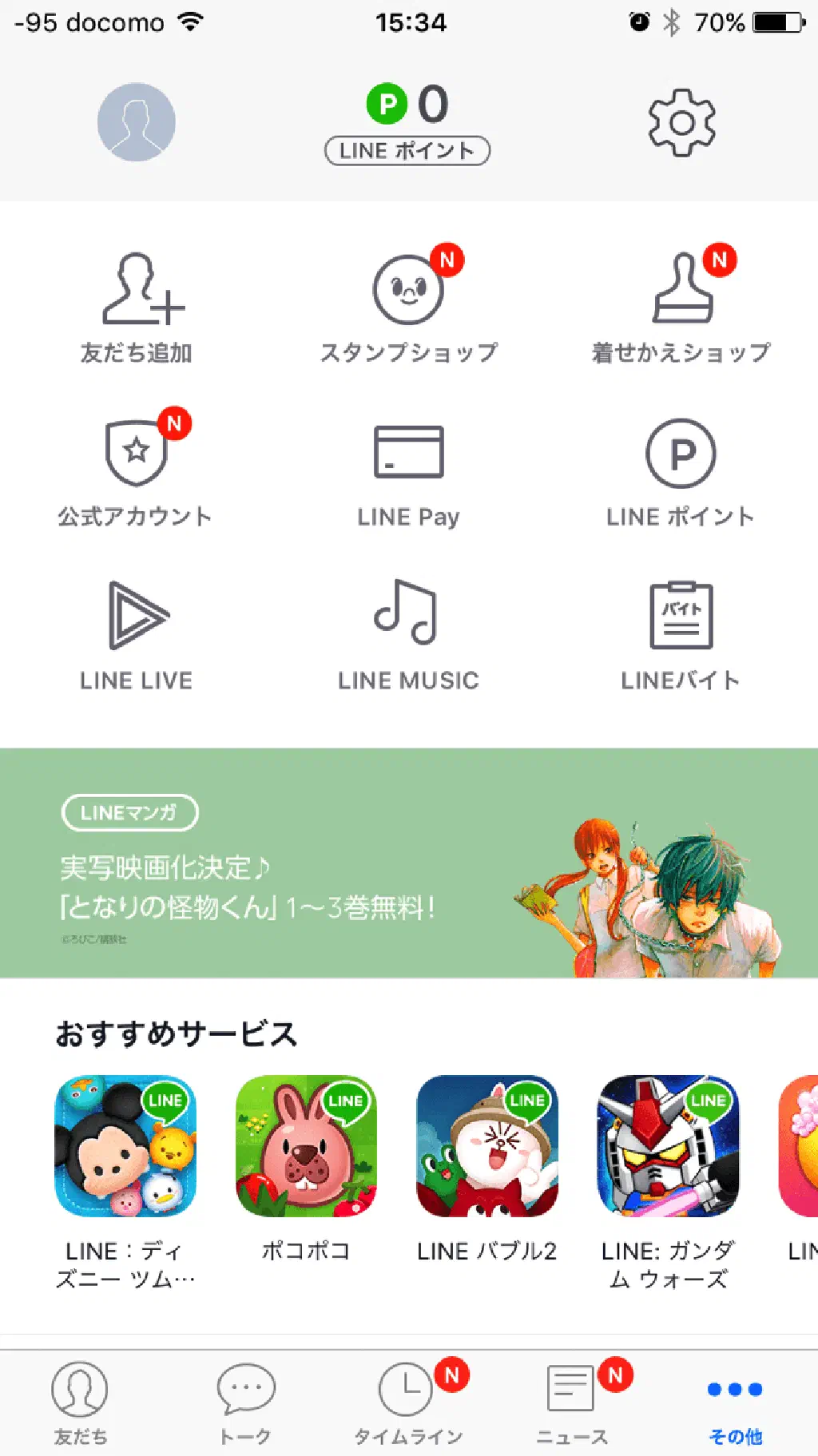The image size is (818, 1456).
Task: Switch to the 友だち tab
Action: pyautogui.click(x=81, y=1403)
